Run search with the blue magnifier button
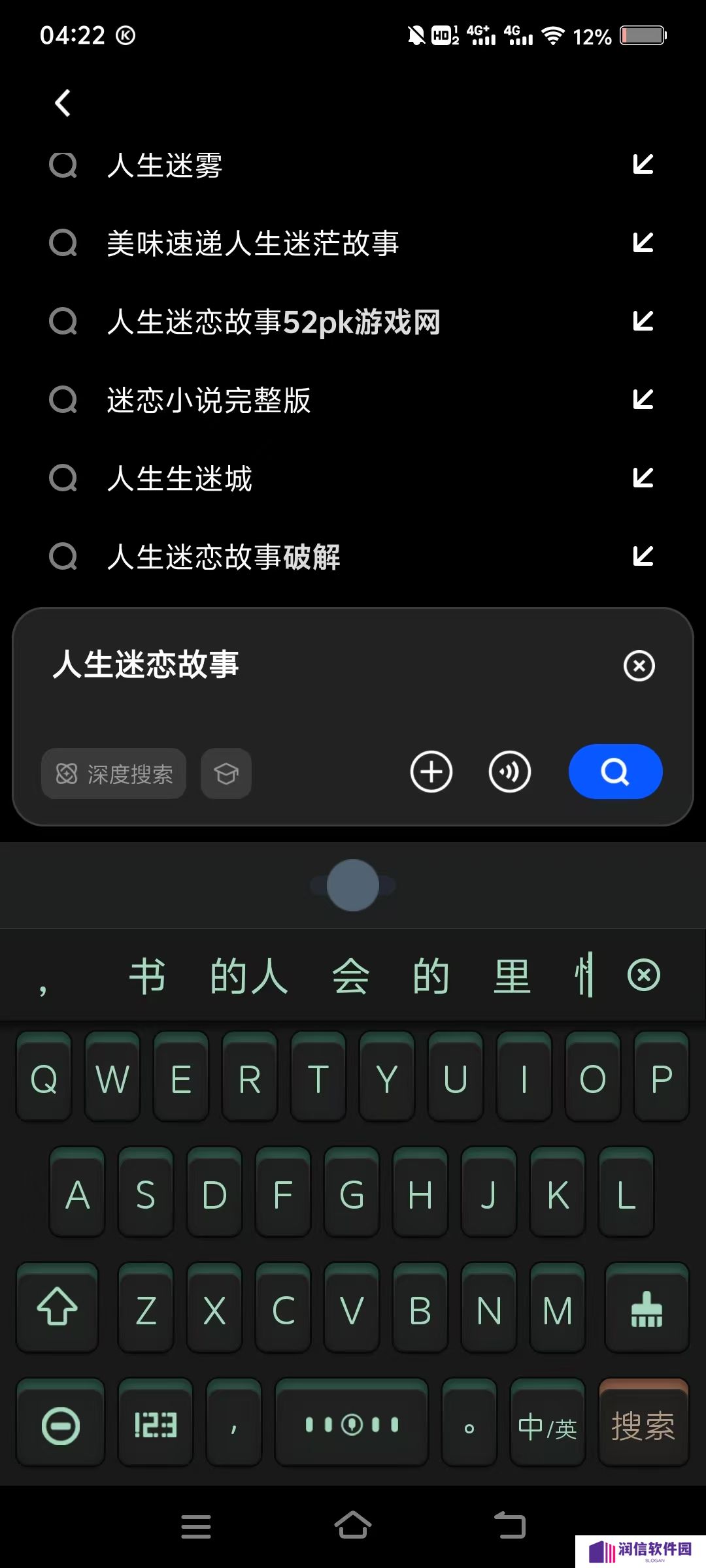The image size is (706, 1568). click(615, 772)
